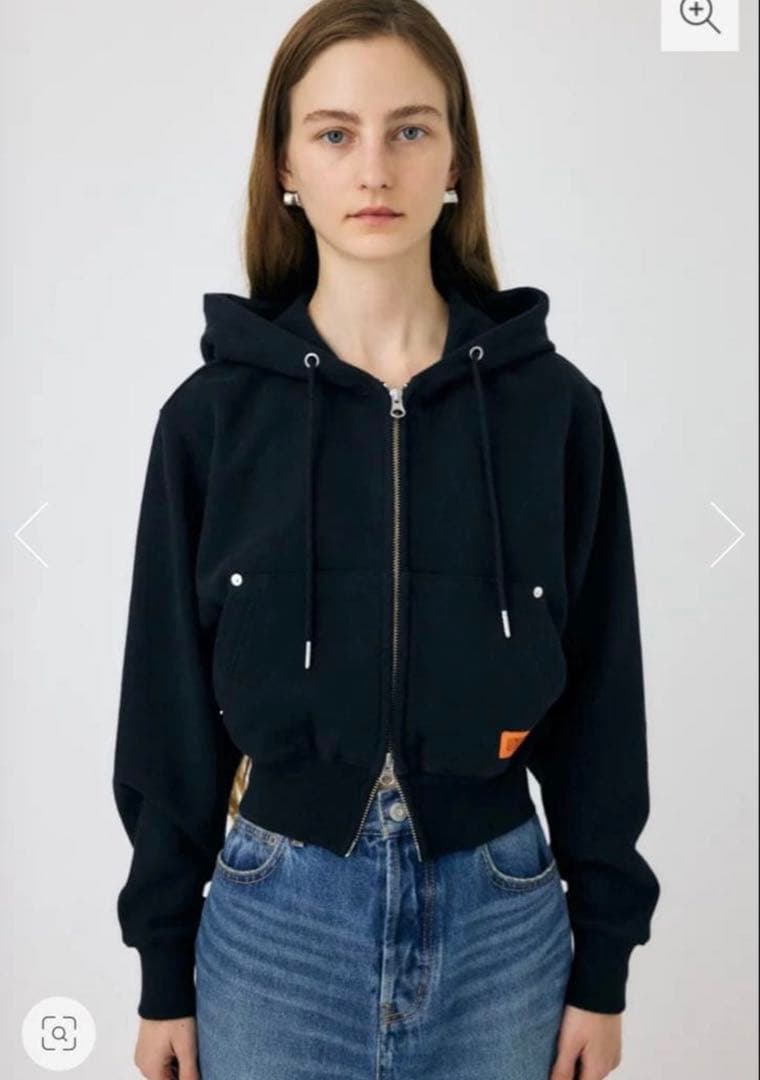Click the product photo of the model
760x1080 pixels.
point(380,540)
